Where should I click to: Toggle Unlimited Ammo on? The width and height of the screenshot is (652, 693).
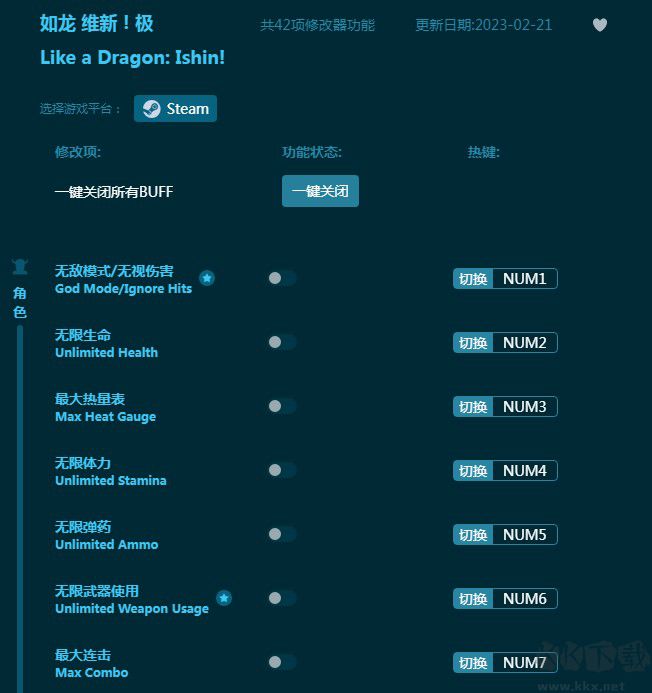282,535
